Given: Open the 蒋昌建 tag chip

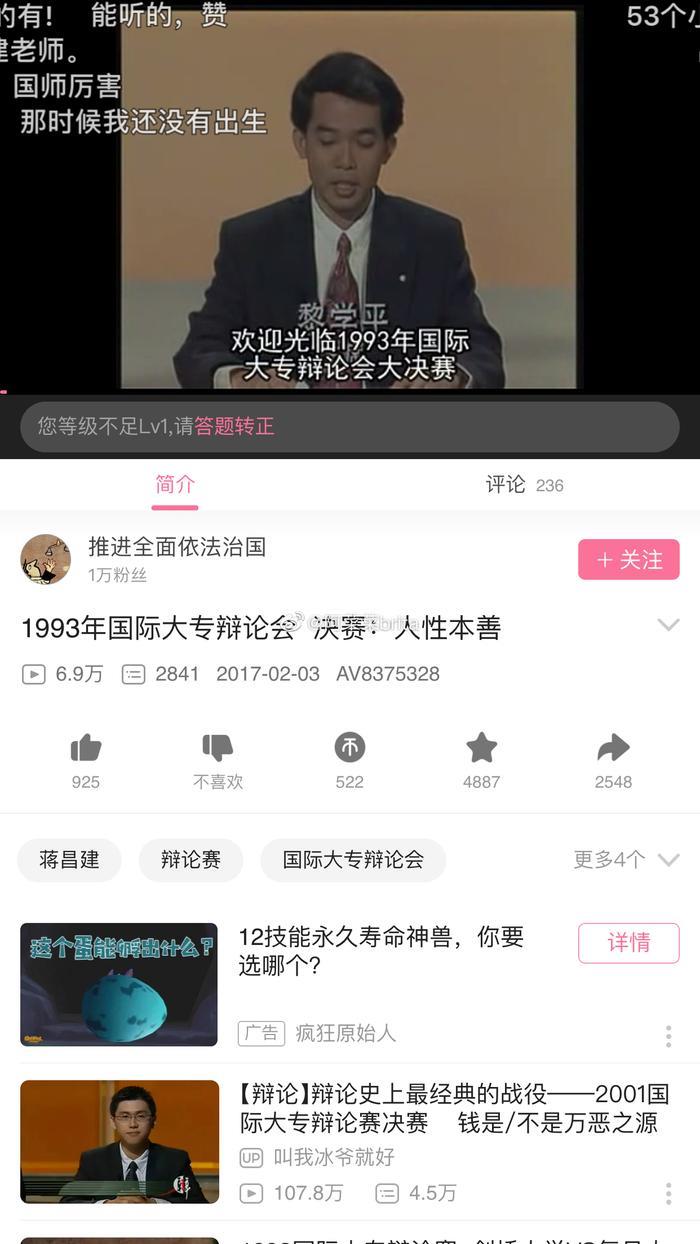Looking at the screenshot, I should point(69,860).
